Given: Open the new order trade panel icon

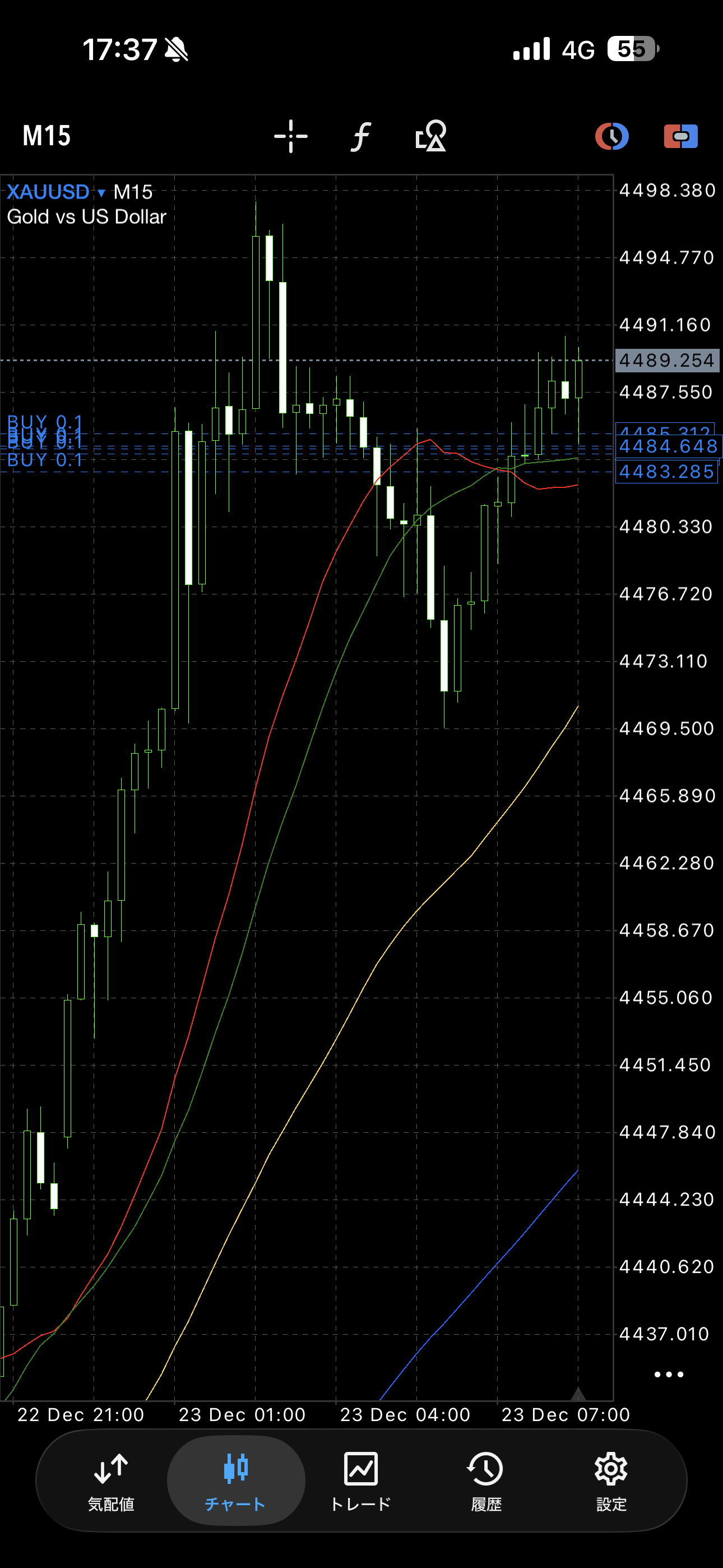Looking at the screenshot, I should 680,136.
